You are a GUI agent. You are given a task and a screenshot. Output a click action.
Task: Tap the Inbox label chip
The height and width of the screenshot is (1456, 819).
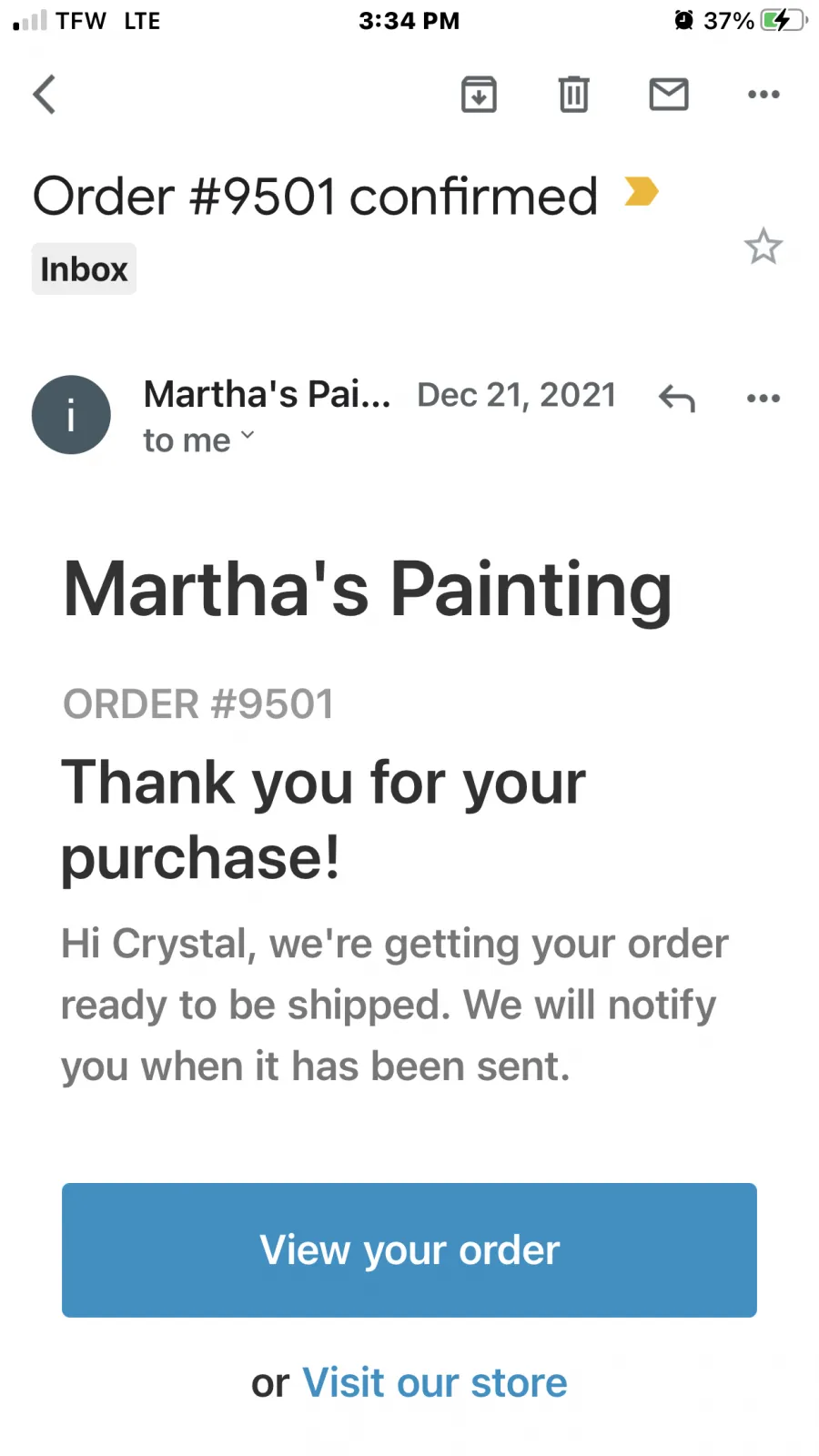pyautogui.click(x=84, y=268)
